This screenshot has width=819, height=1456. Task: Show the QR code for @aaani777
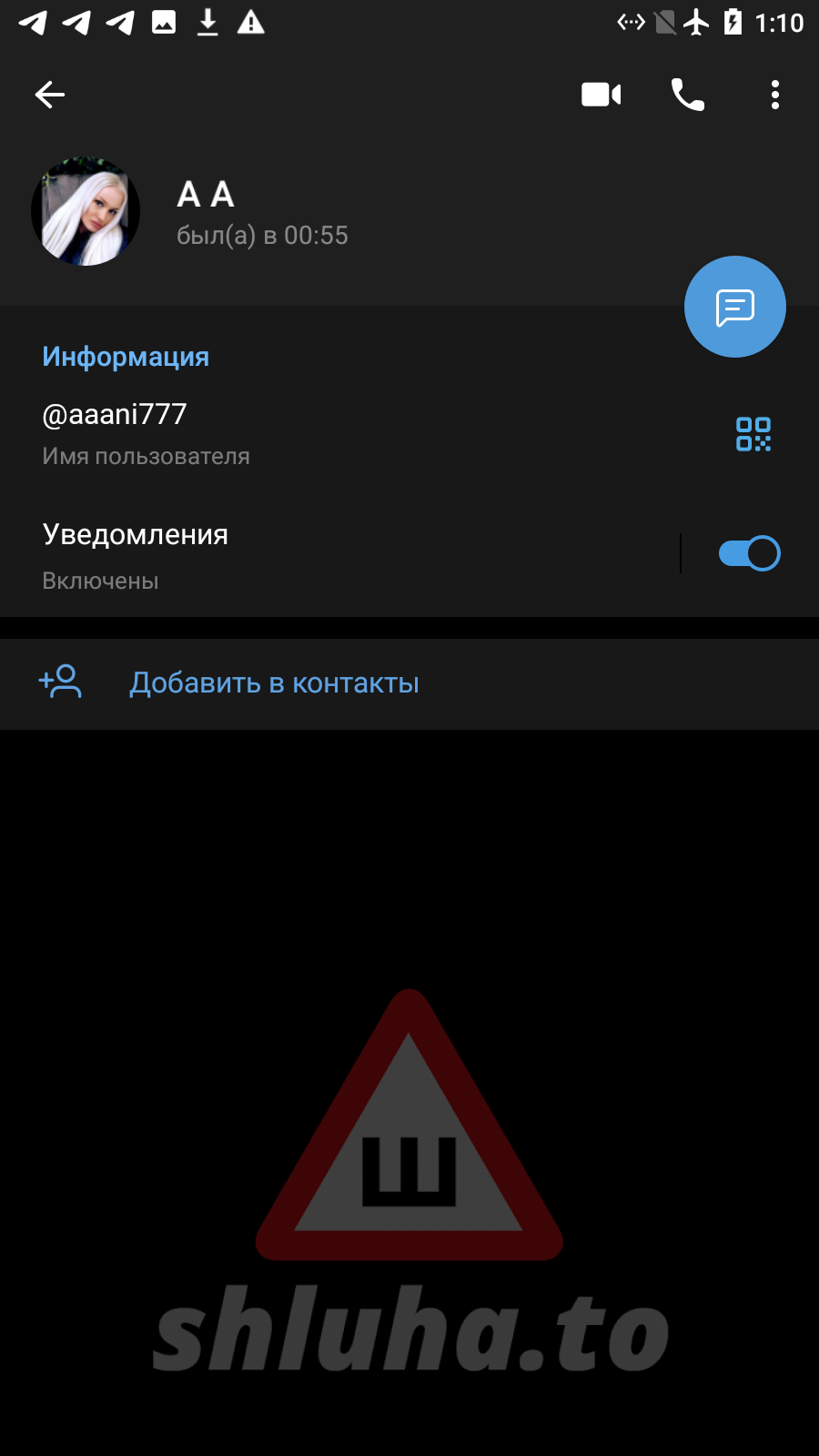click(753, 434)
